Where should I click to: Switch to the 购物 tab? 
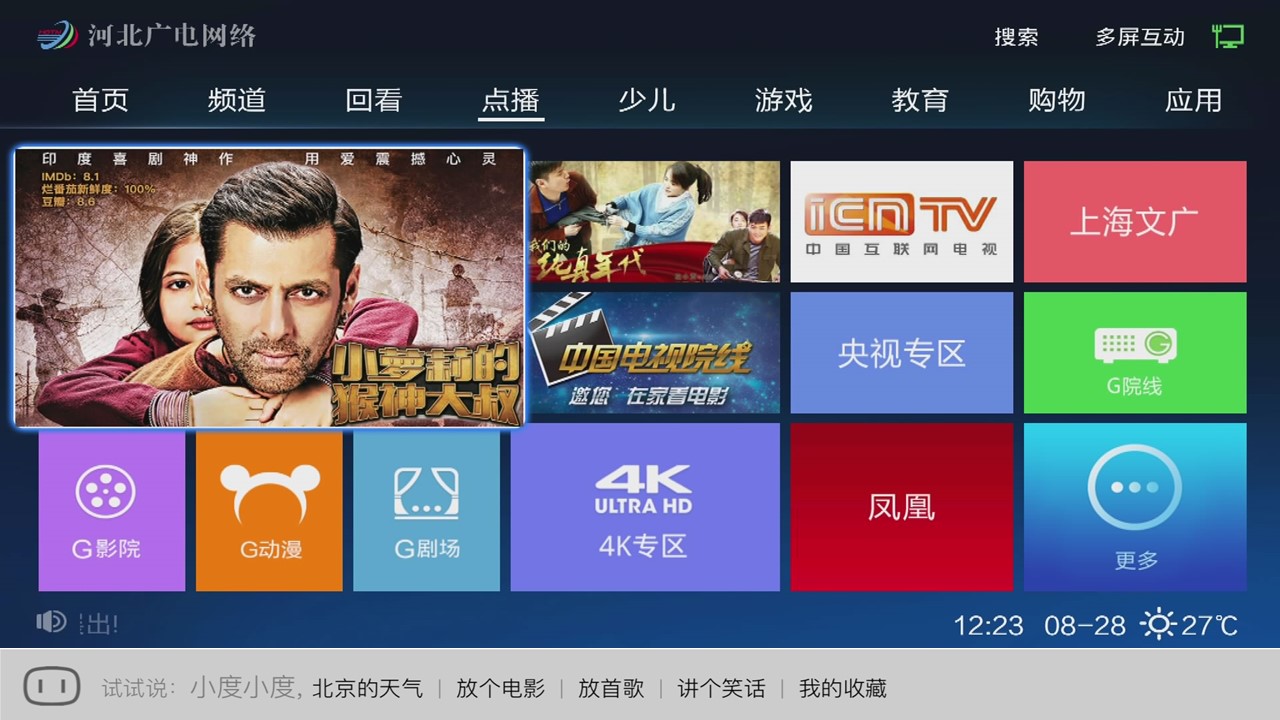point(1056,100)
